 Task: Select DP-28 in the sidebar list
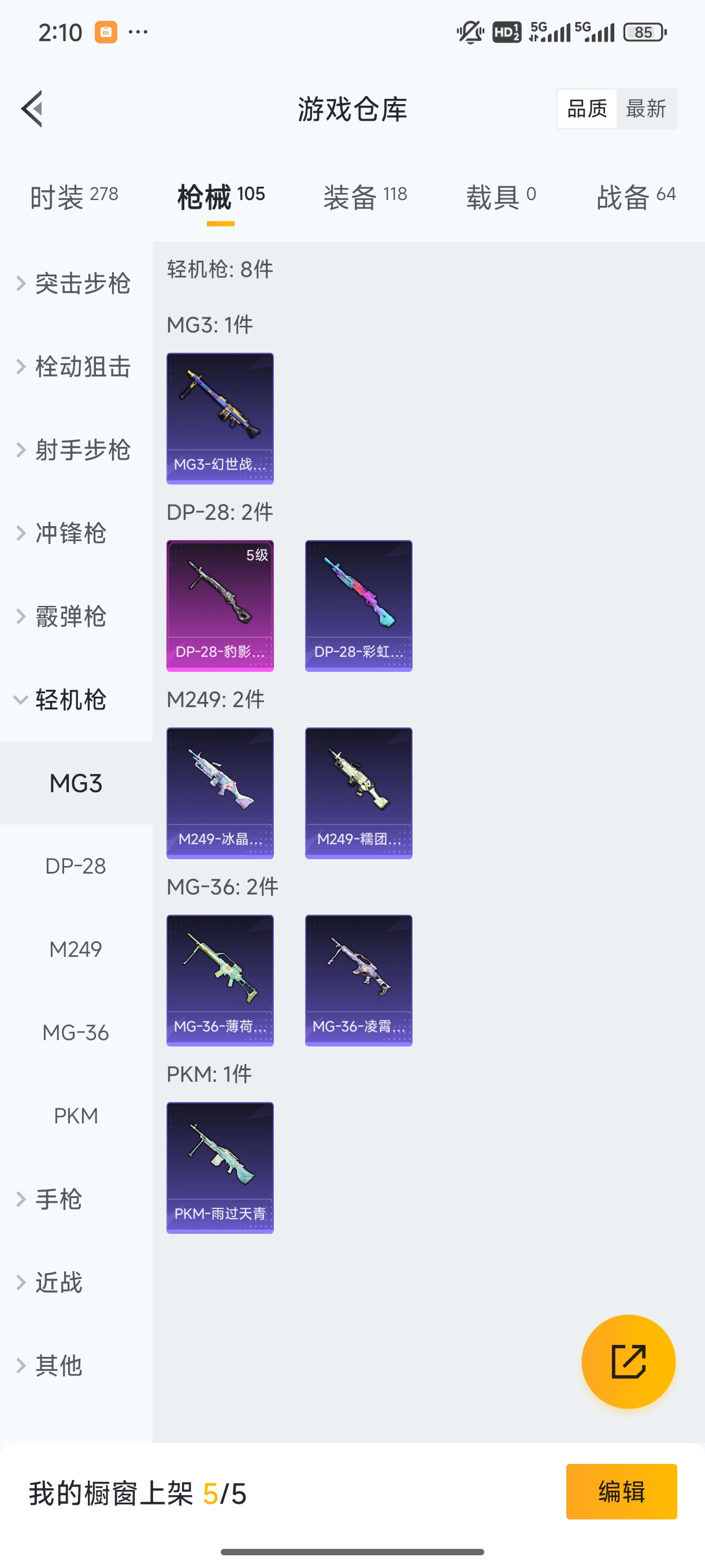pyautogui.click(x=76, y=866)
